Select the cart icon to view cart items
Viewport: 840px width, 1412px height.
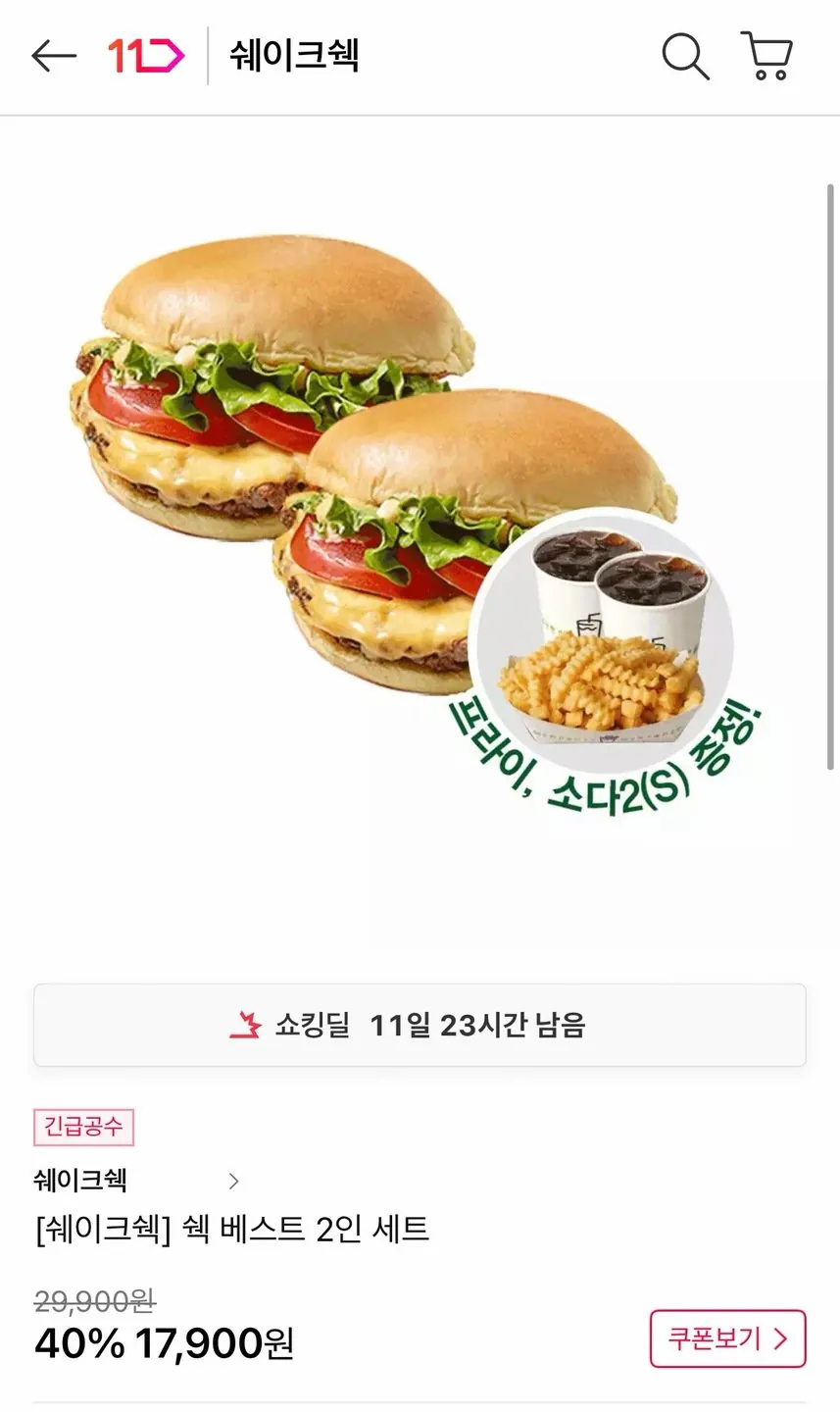pos(766,57)
